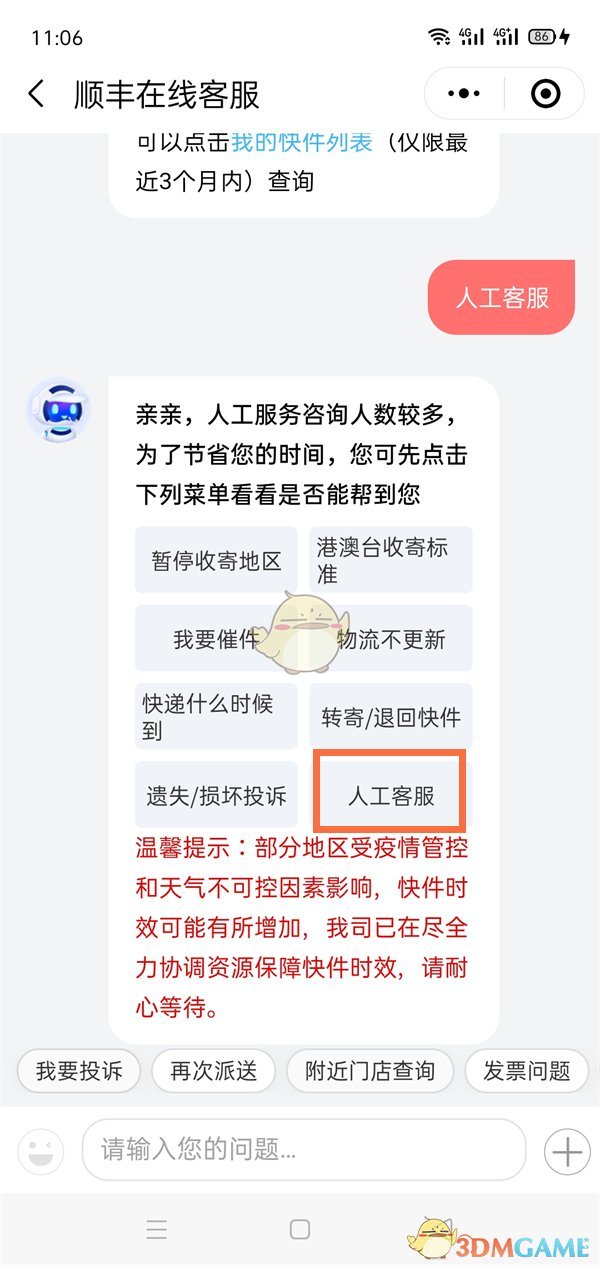Tap the 发票问题 quick chip
Screen dimensions: 600x1266
pyautogui.click(x=527, y=1071)
